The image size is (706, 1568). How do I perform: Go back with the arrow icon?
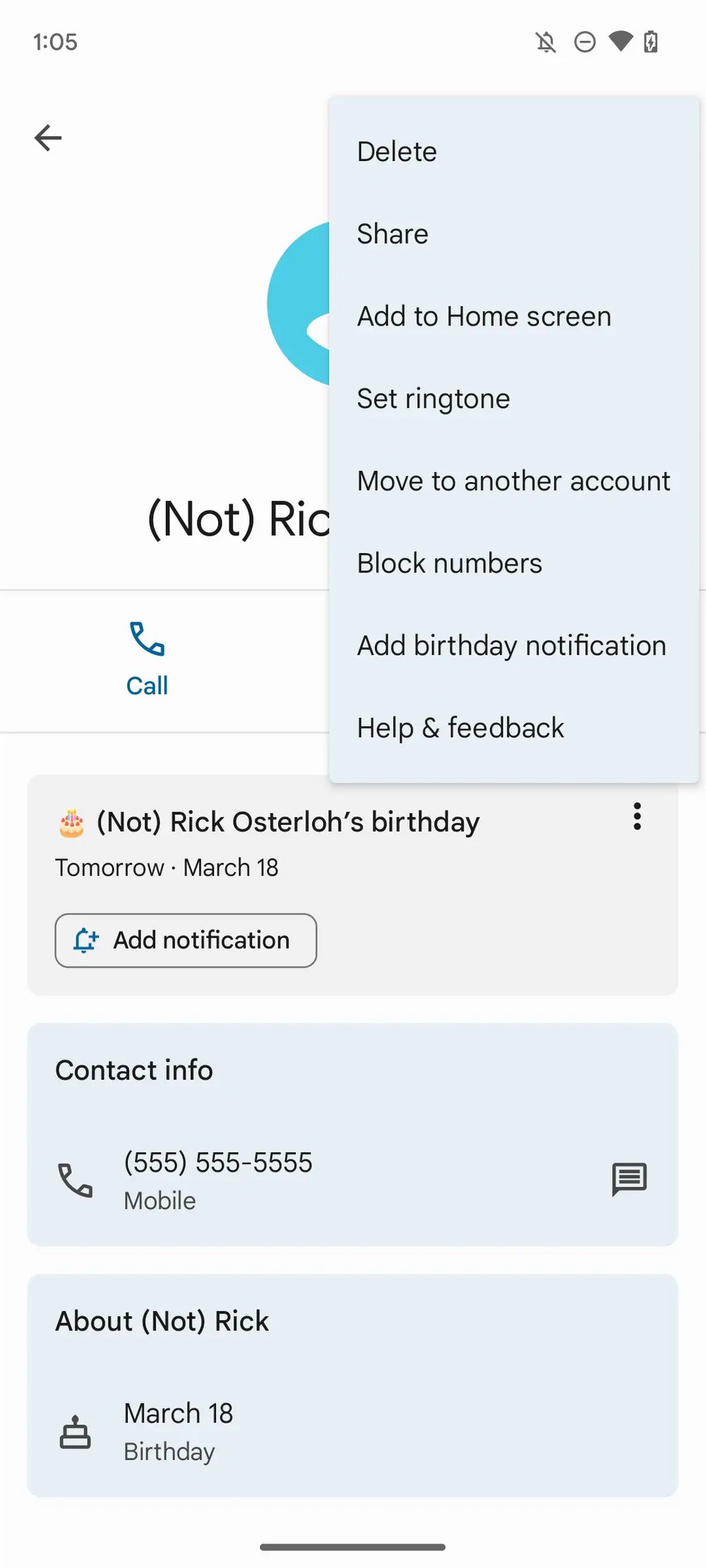[x=48, y=138]
